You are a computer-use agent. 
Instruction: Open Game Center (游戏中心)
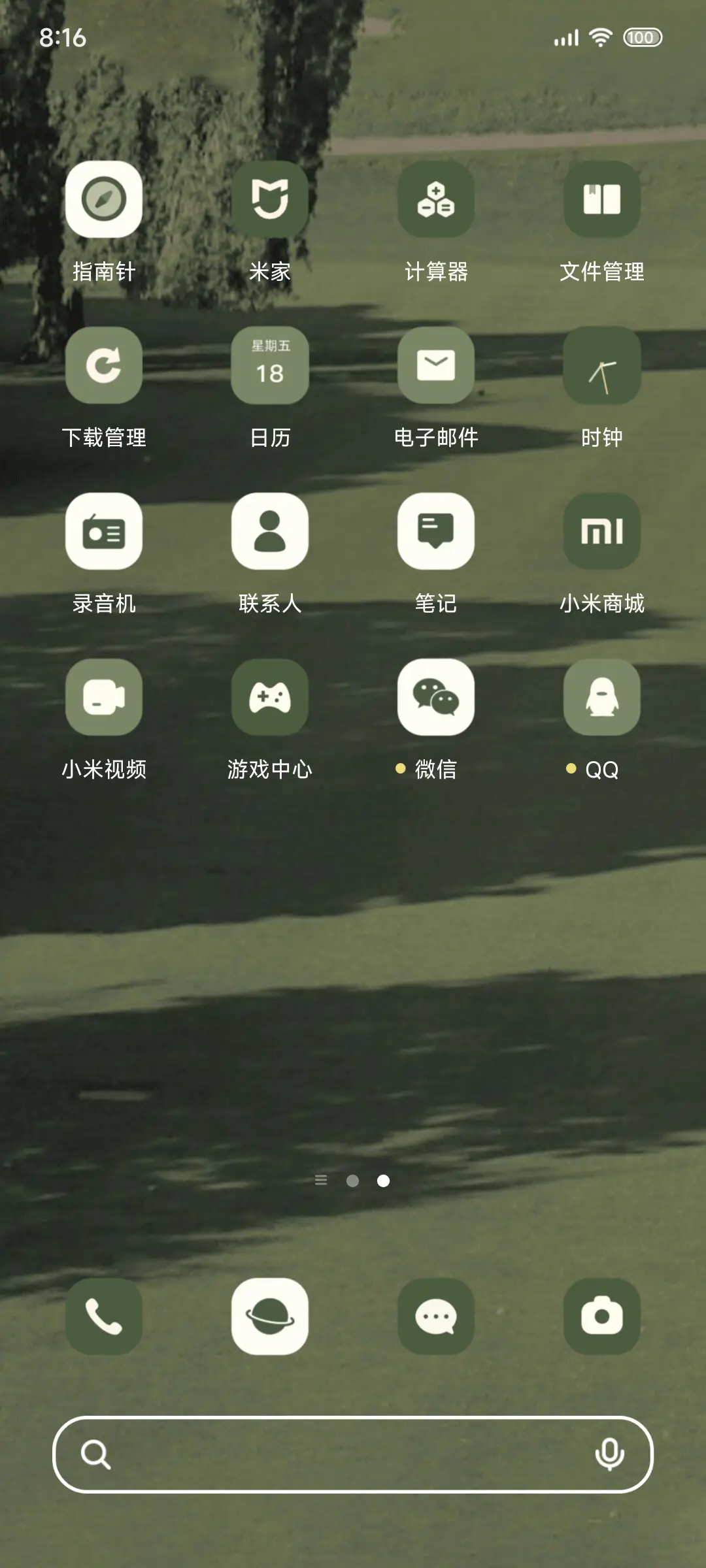270,696
